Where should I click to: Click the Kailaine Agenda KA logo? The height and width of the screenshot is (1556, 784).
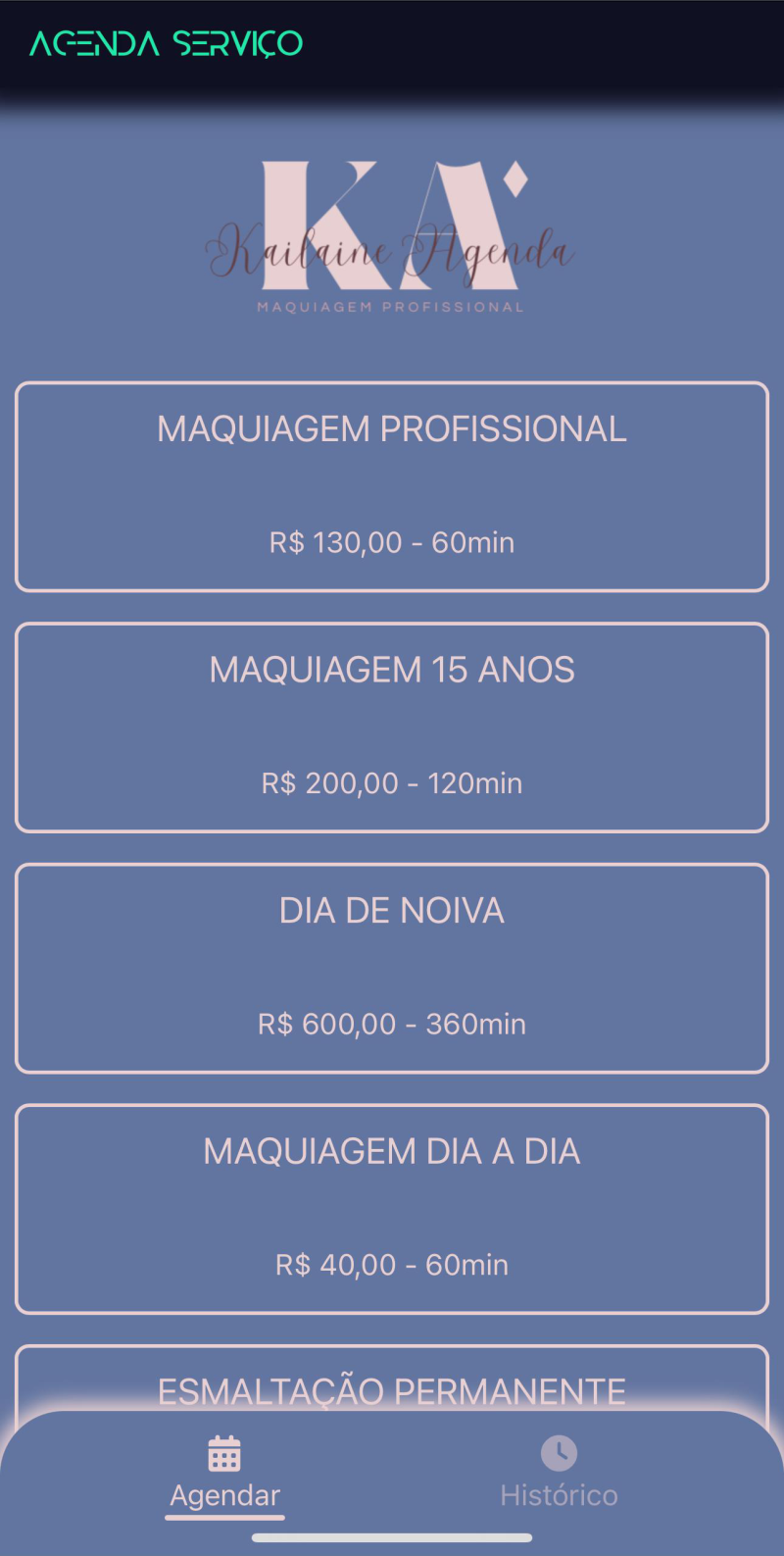click(392, 233)
